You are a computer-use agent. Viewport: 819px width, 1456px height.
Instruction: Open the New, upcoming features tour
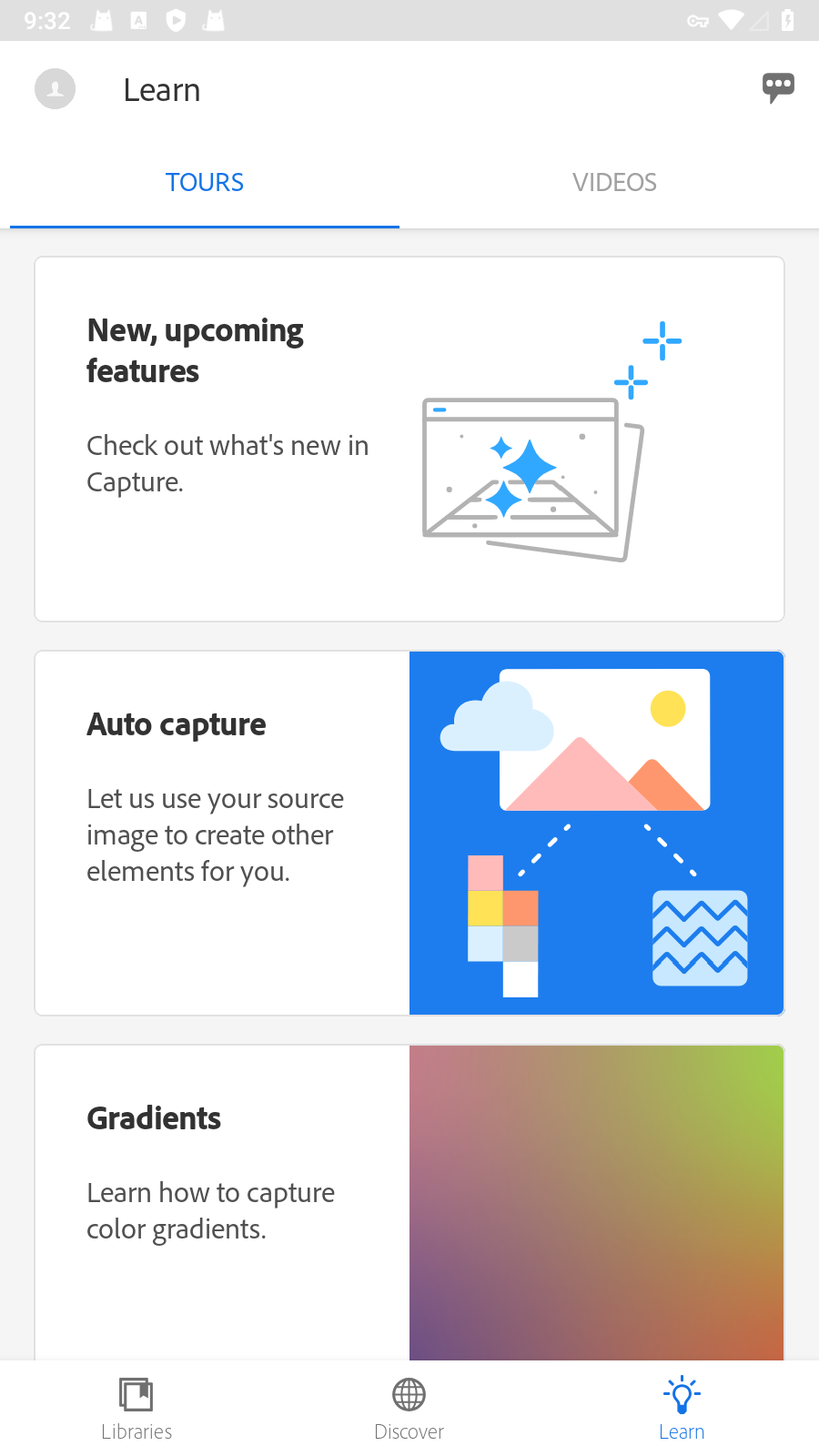tap(409, 440)
